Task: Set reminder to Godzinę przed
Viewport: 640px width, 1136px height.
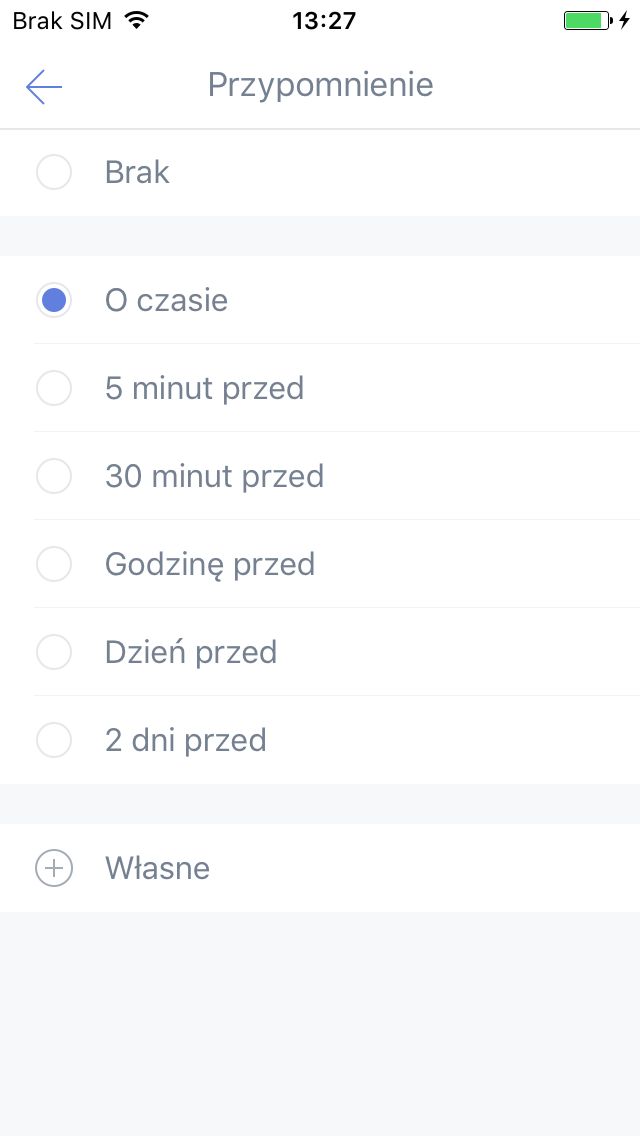Action: click(320, 564)
